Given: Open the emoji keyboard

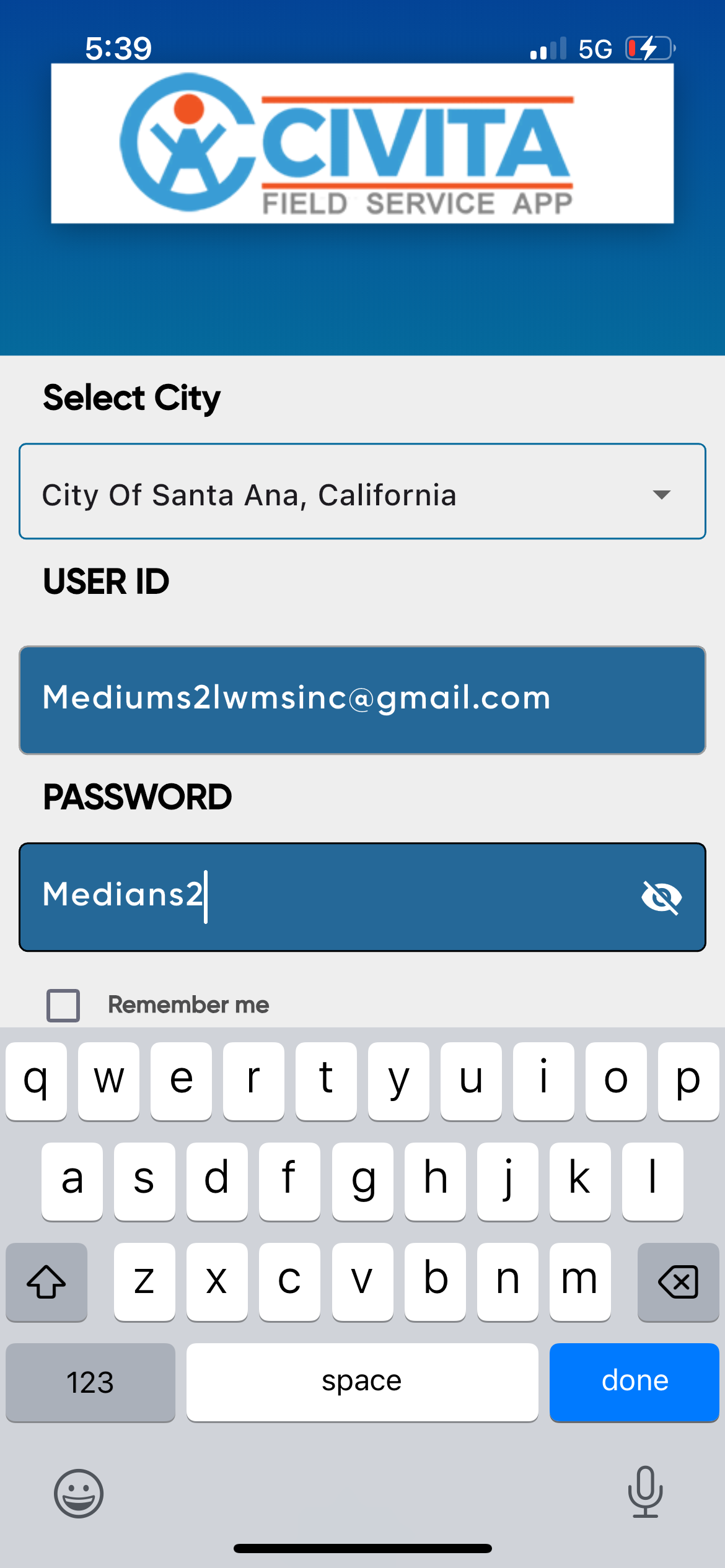Looking at the screenshot, I should 79,1493.
